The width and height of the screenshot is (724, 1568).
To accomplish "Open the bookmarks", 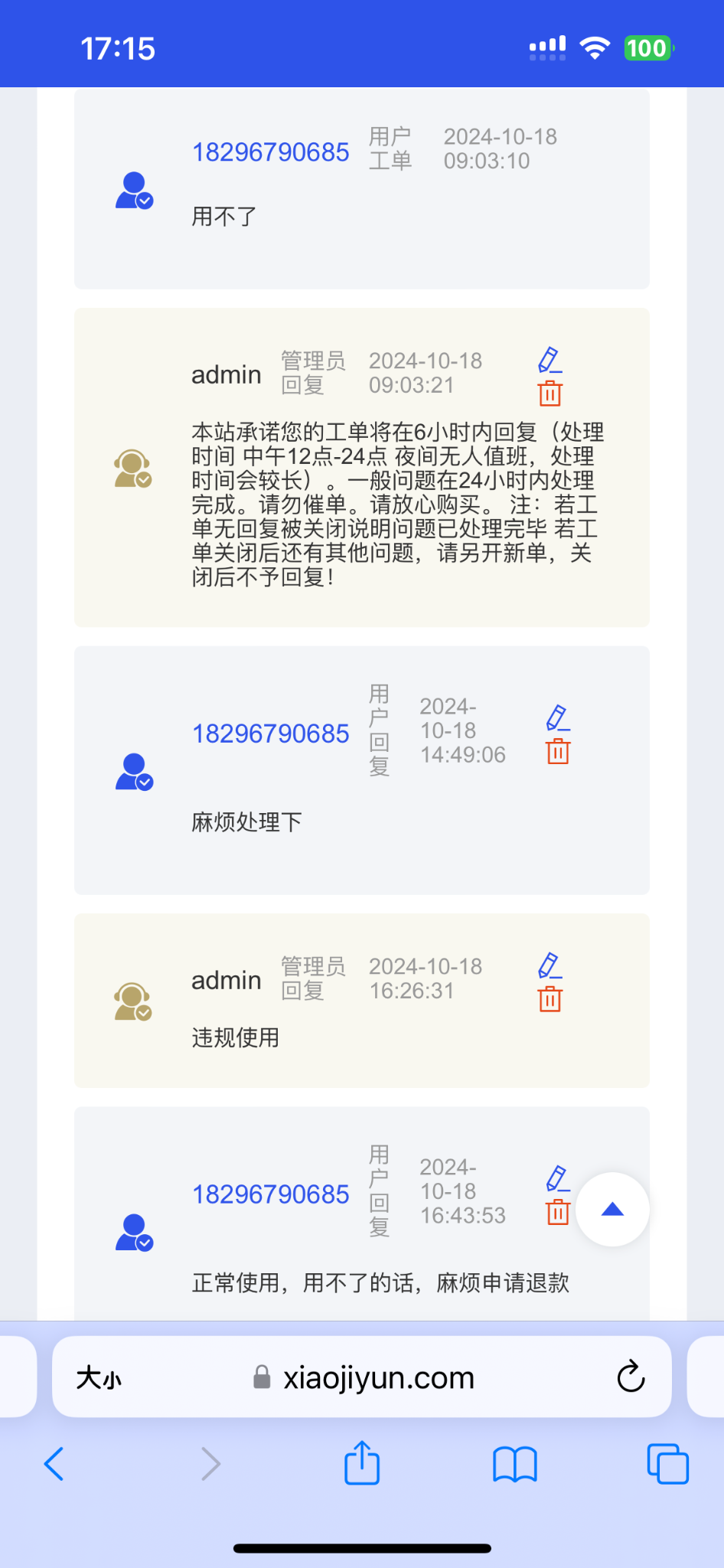I will click(x=515, y=1464).
